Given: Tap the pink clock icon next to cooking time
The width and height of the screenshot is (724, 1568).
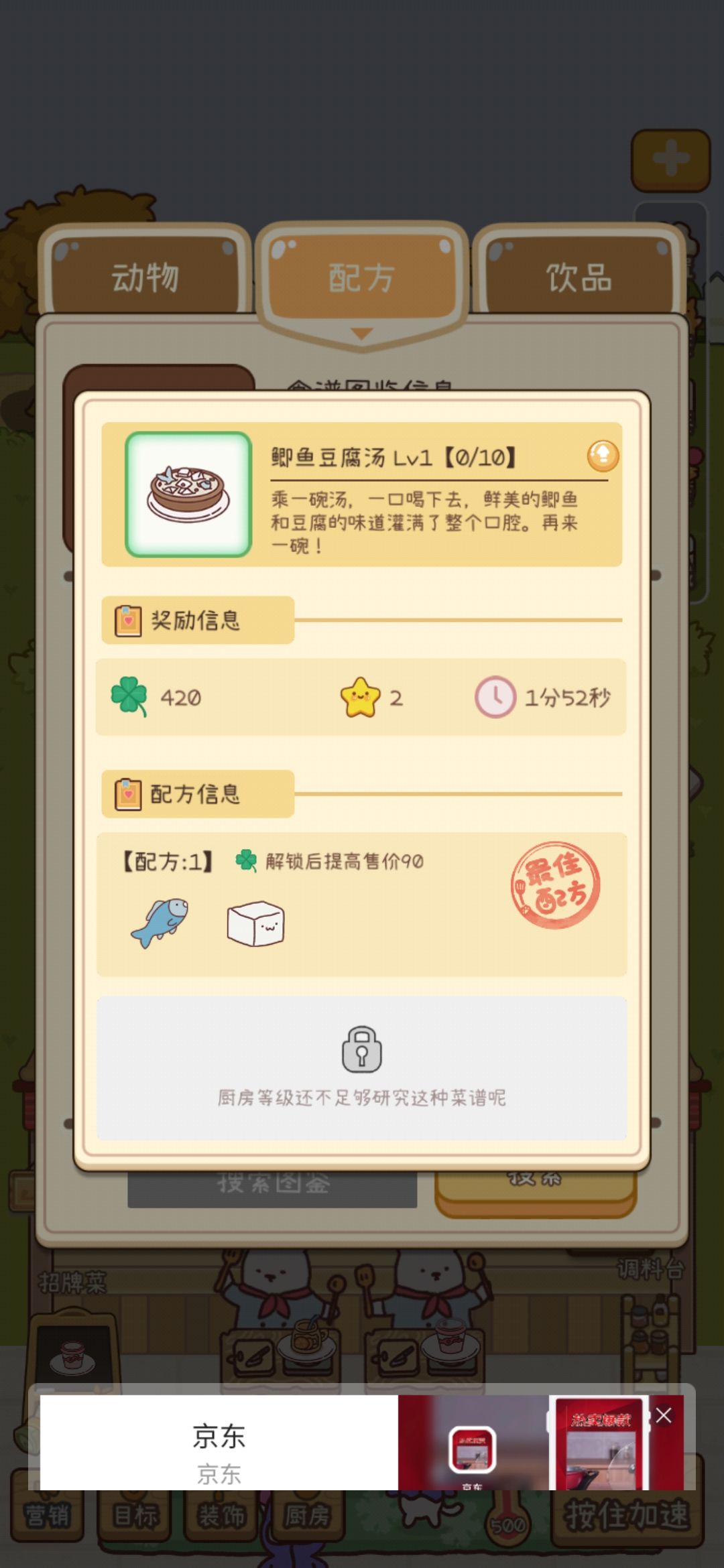Looking at the screenshot, I should pos(496,698).
